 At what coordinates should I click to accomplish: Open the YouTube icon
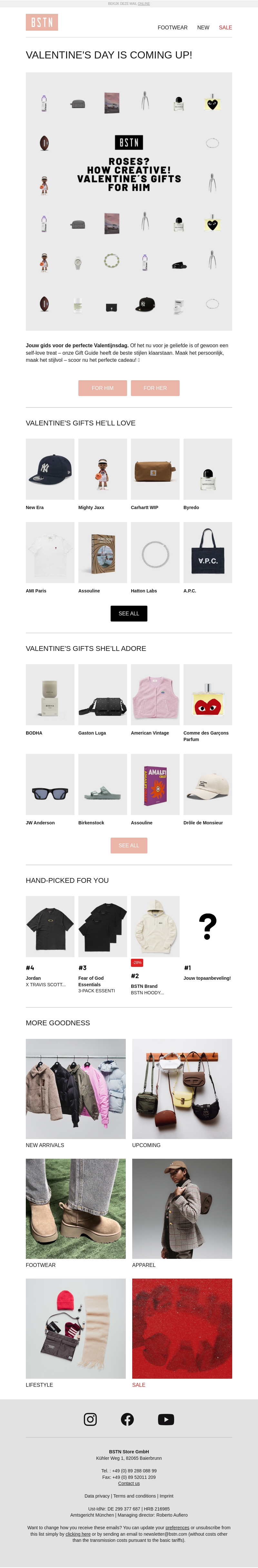click(166, 1419)
